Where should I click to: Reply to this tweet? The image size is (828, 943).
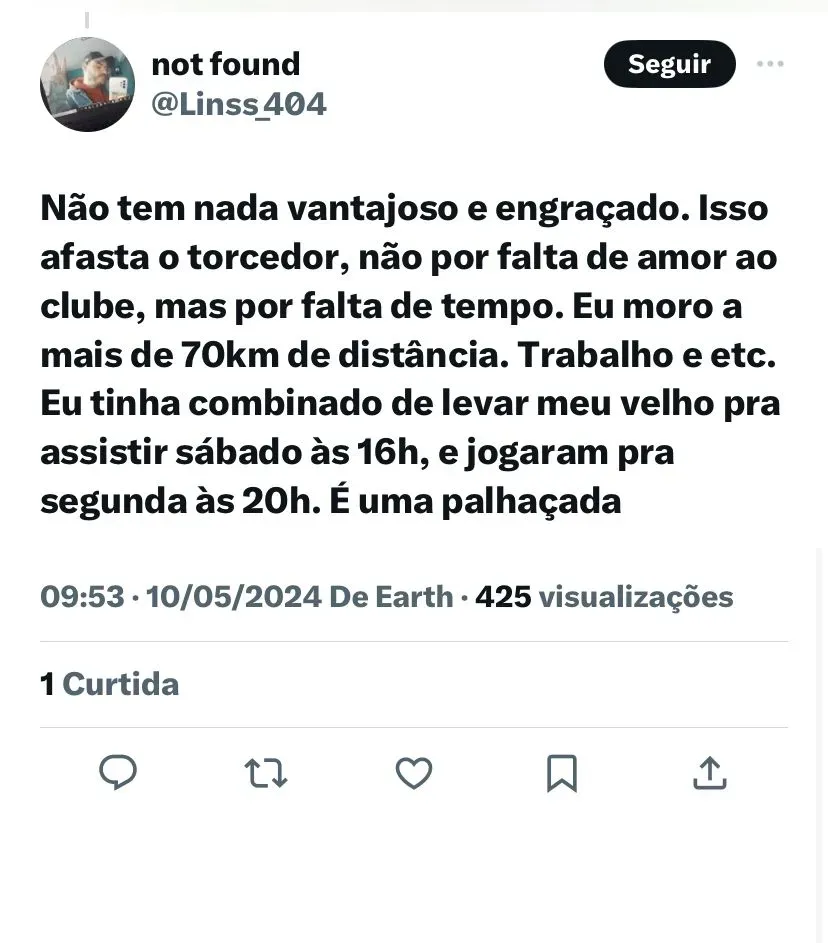(118, 772)
